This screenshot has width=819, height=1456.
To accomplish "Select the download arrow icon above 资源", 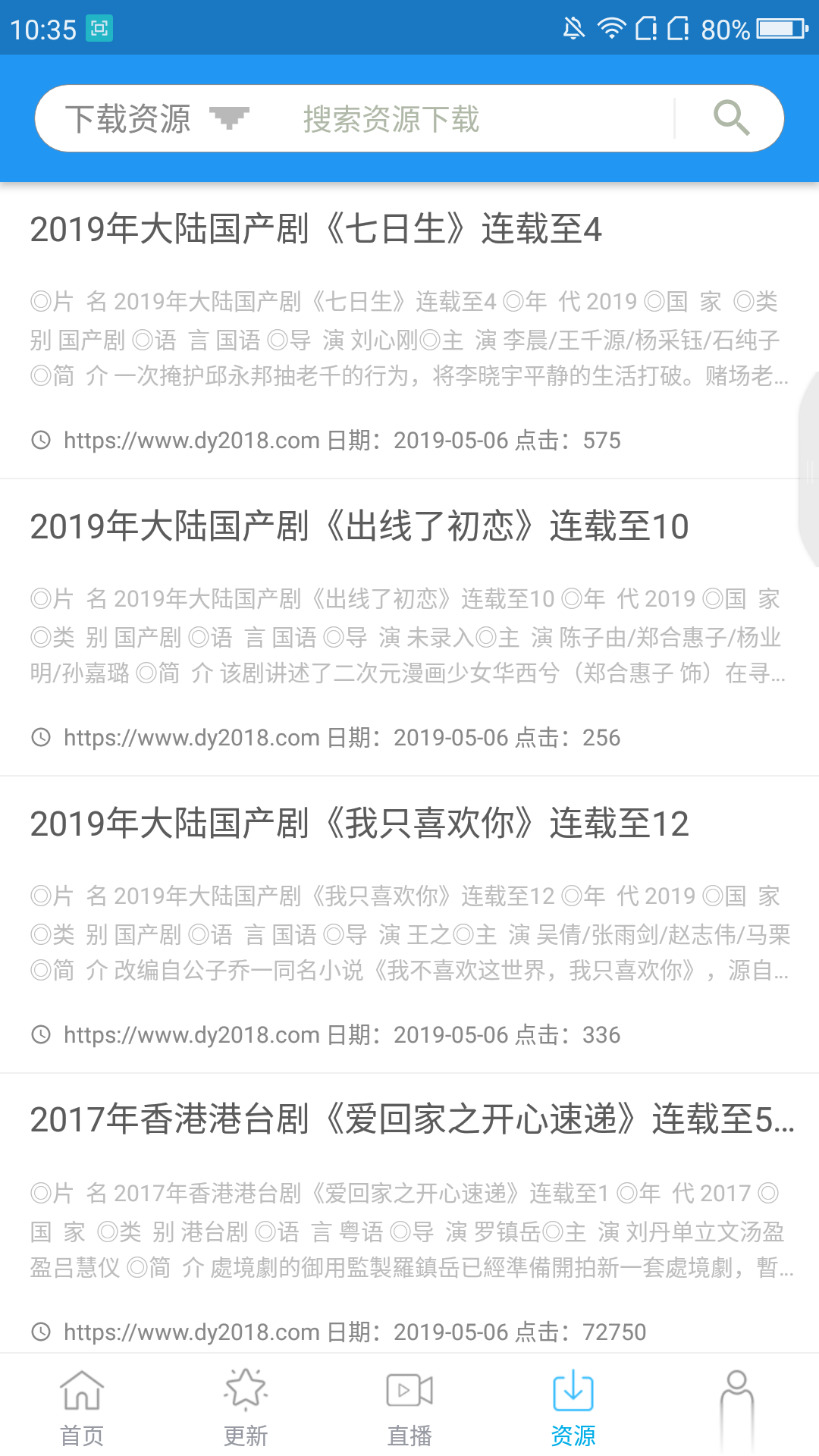I will click(573, 1388).
